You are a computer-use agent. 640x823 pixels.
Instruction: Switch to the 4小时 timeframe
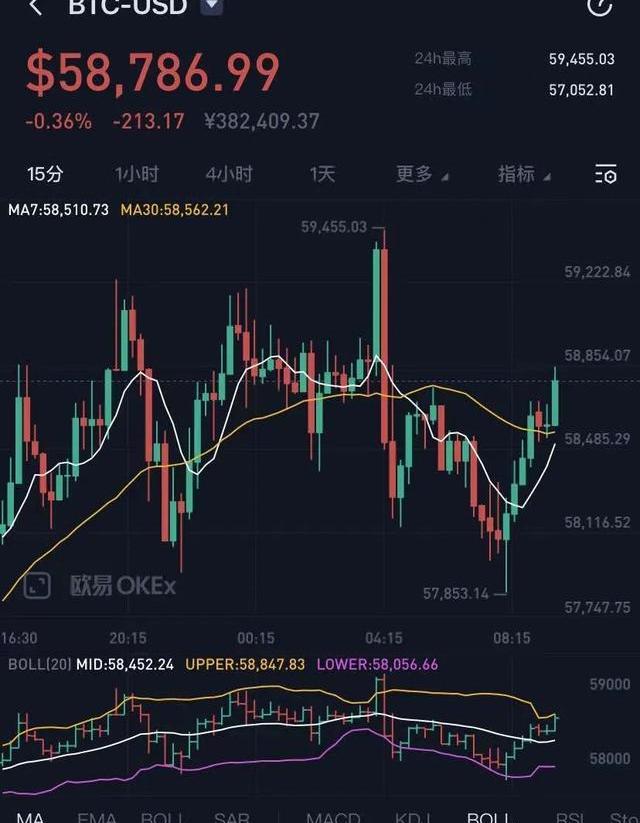click(229, 174)
